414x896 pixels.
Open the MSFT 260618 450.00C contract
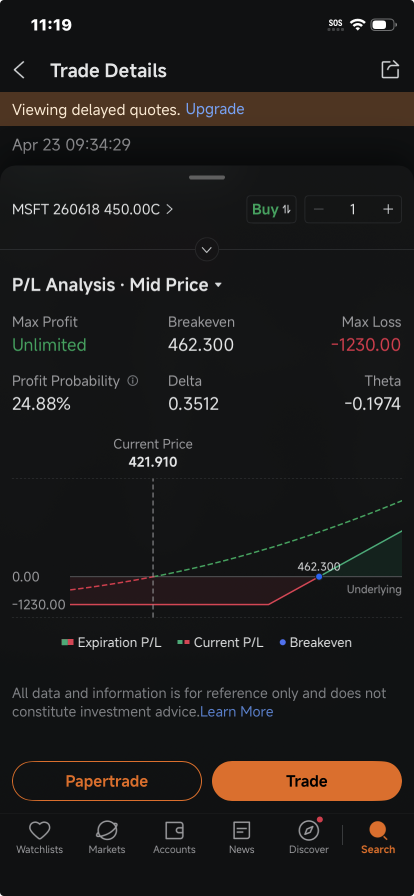(x=92, y=210)
